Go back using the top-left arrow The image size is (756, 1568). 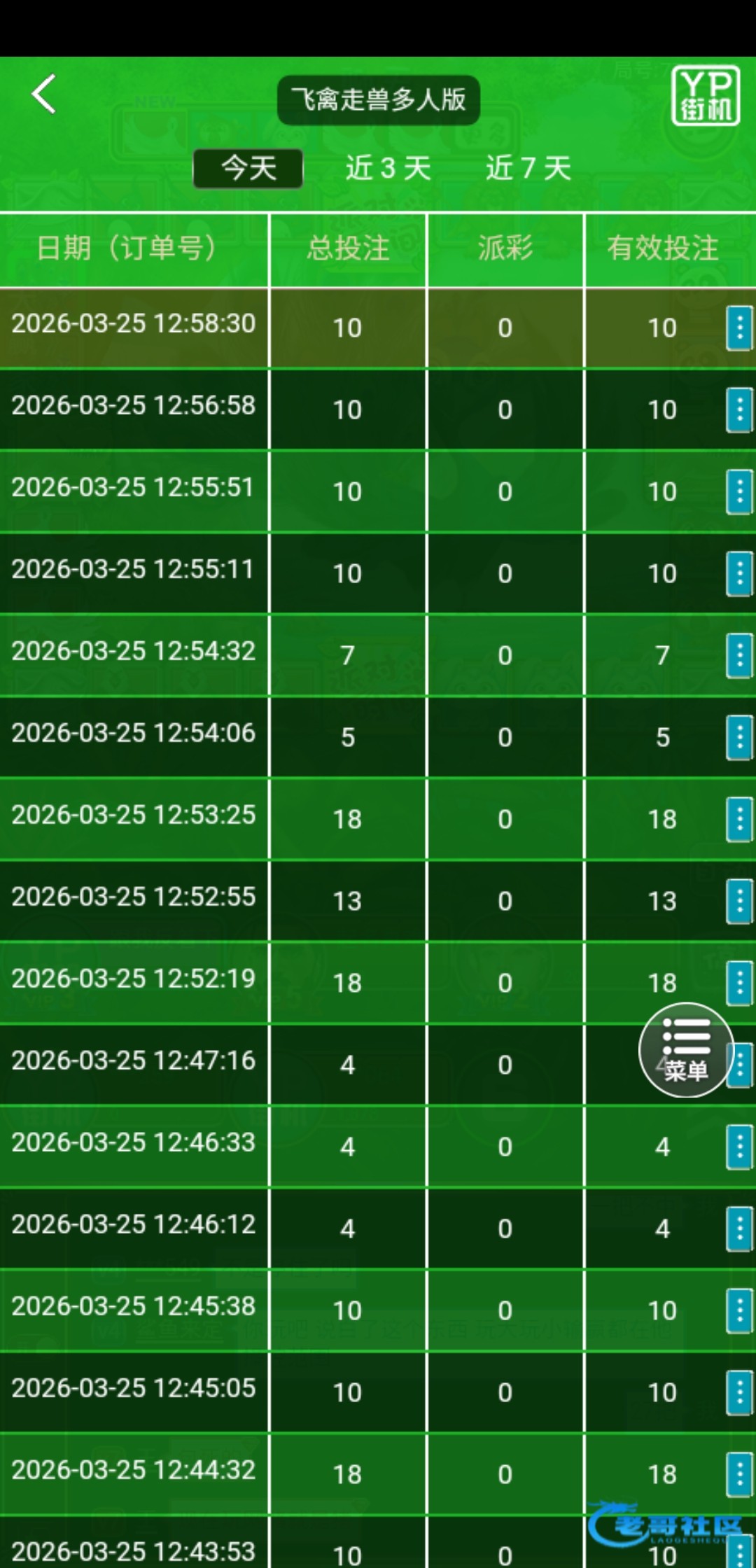point(44,94)
